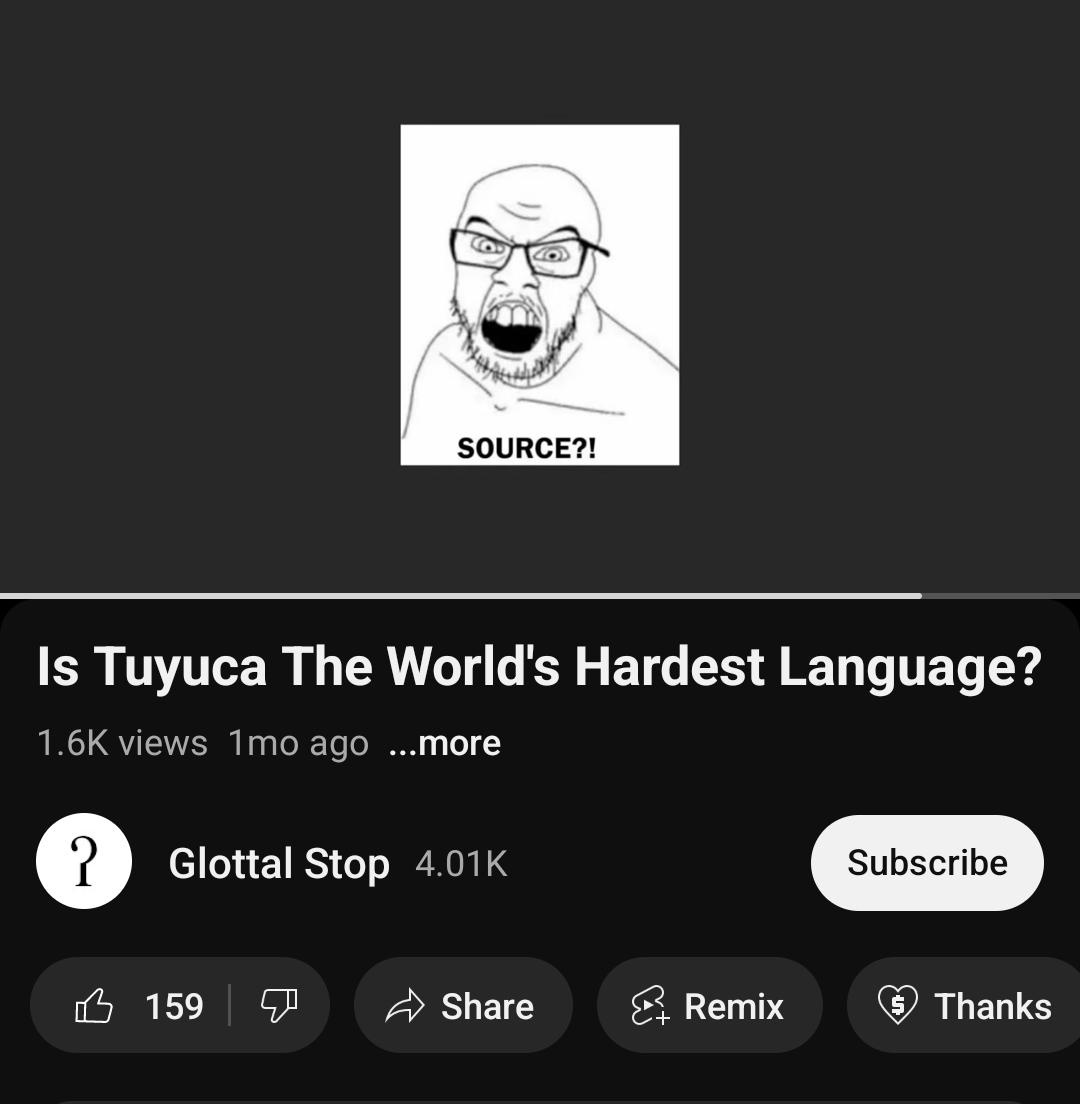
Task: Send a Thanks to the creator
Action: [x=965, y=1005]
